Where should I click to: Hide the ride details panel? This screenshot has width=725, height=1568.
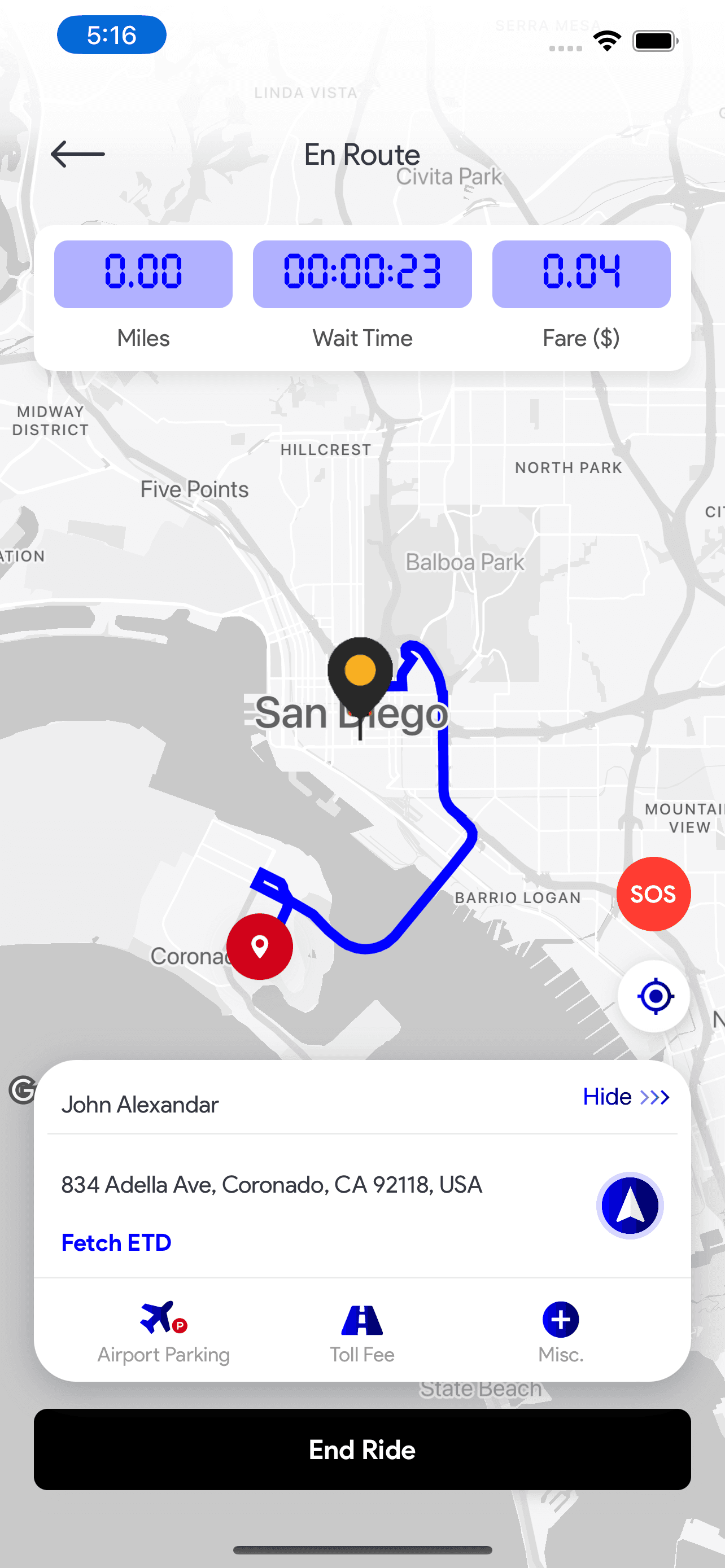tap(625, 1097)
